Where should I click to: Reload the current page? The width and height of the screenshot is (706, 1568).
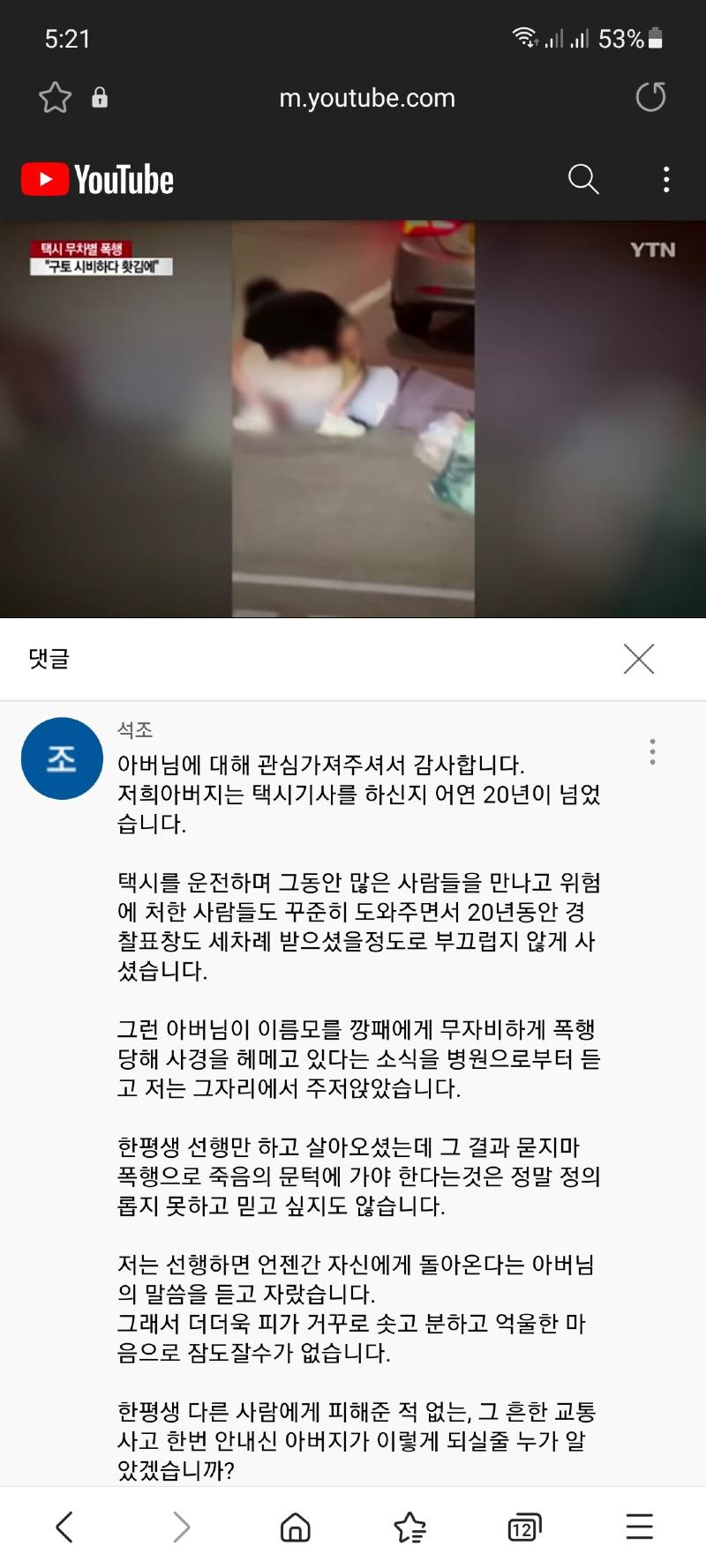[650, 97]
